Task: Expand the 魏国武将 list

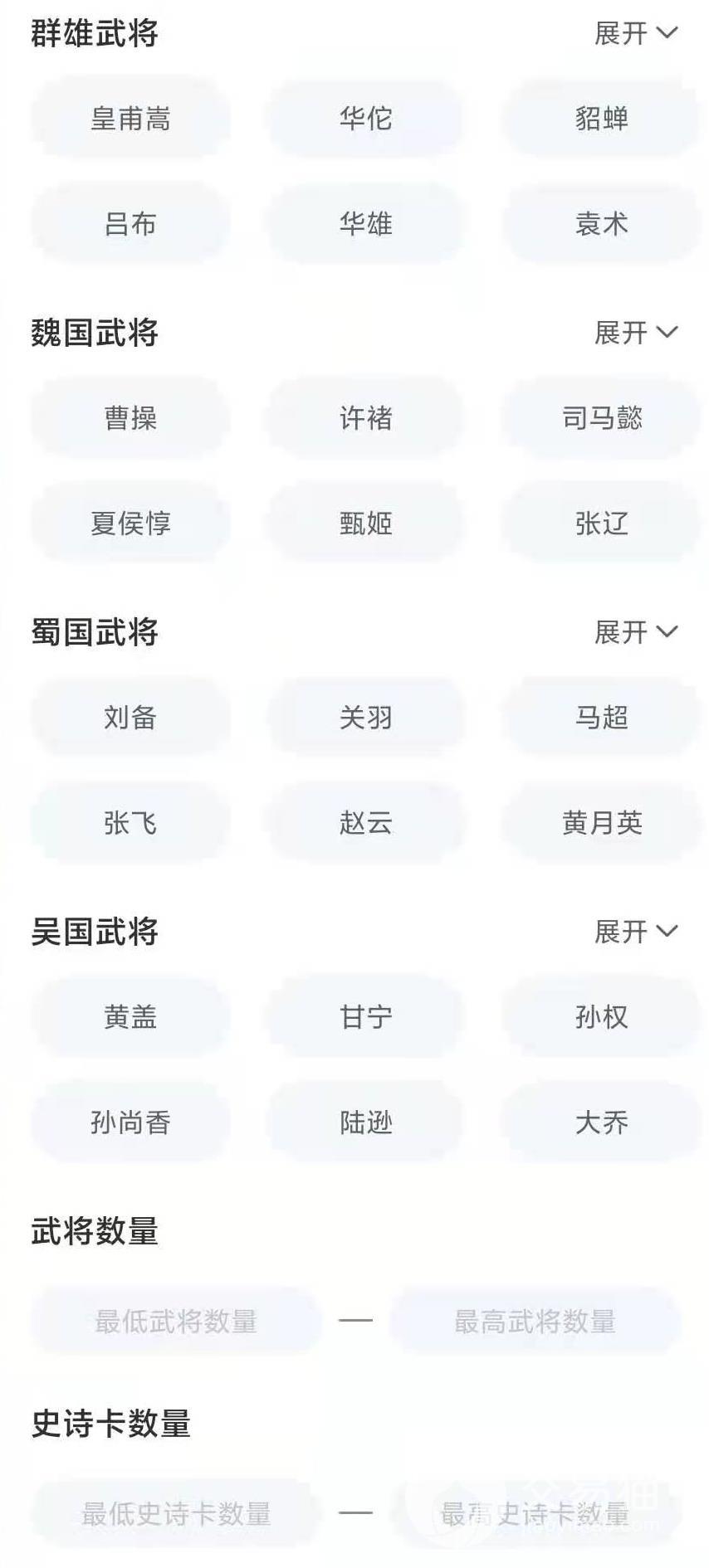Action: click(636, 333)
